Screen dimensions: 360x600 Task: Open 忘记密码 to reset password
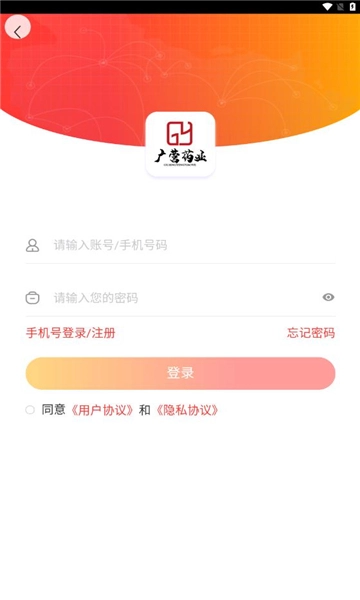(311, 333)
